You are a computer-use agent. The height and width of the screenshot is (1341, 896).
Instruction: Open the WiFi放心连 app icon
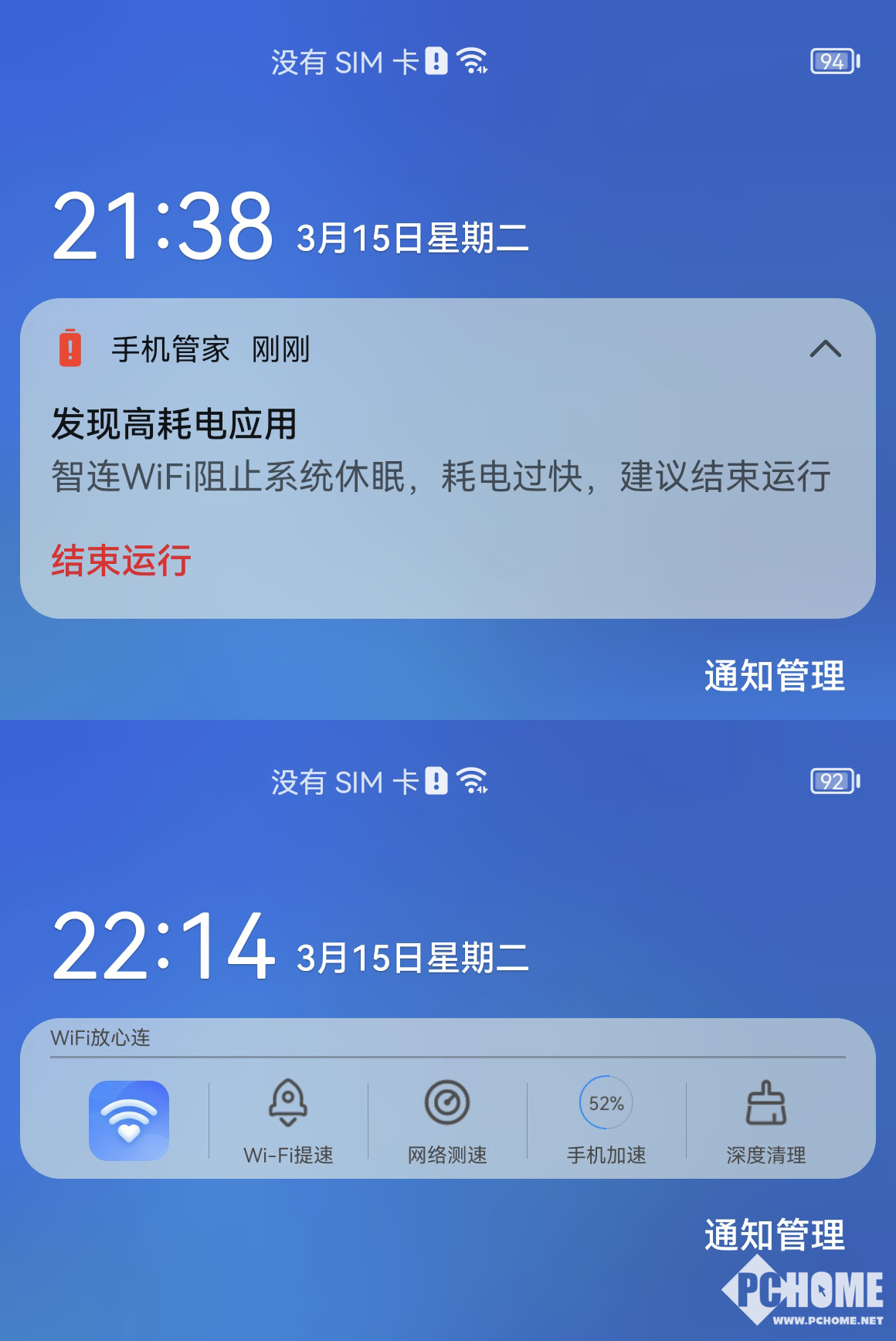129,1120
